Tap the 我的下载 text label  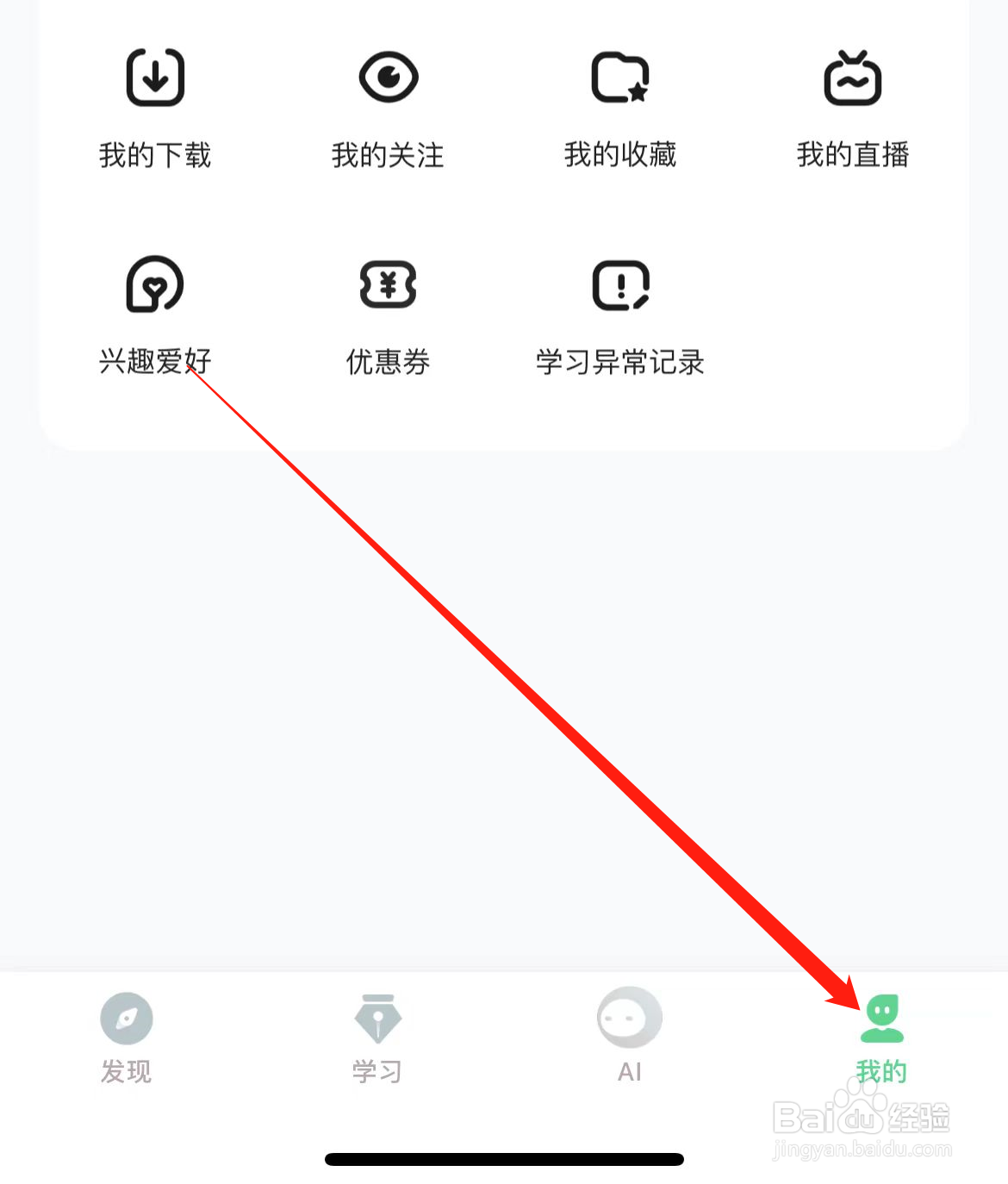[155, 155]
